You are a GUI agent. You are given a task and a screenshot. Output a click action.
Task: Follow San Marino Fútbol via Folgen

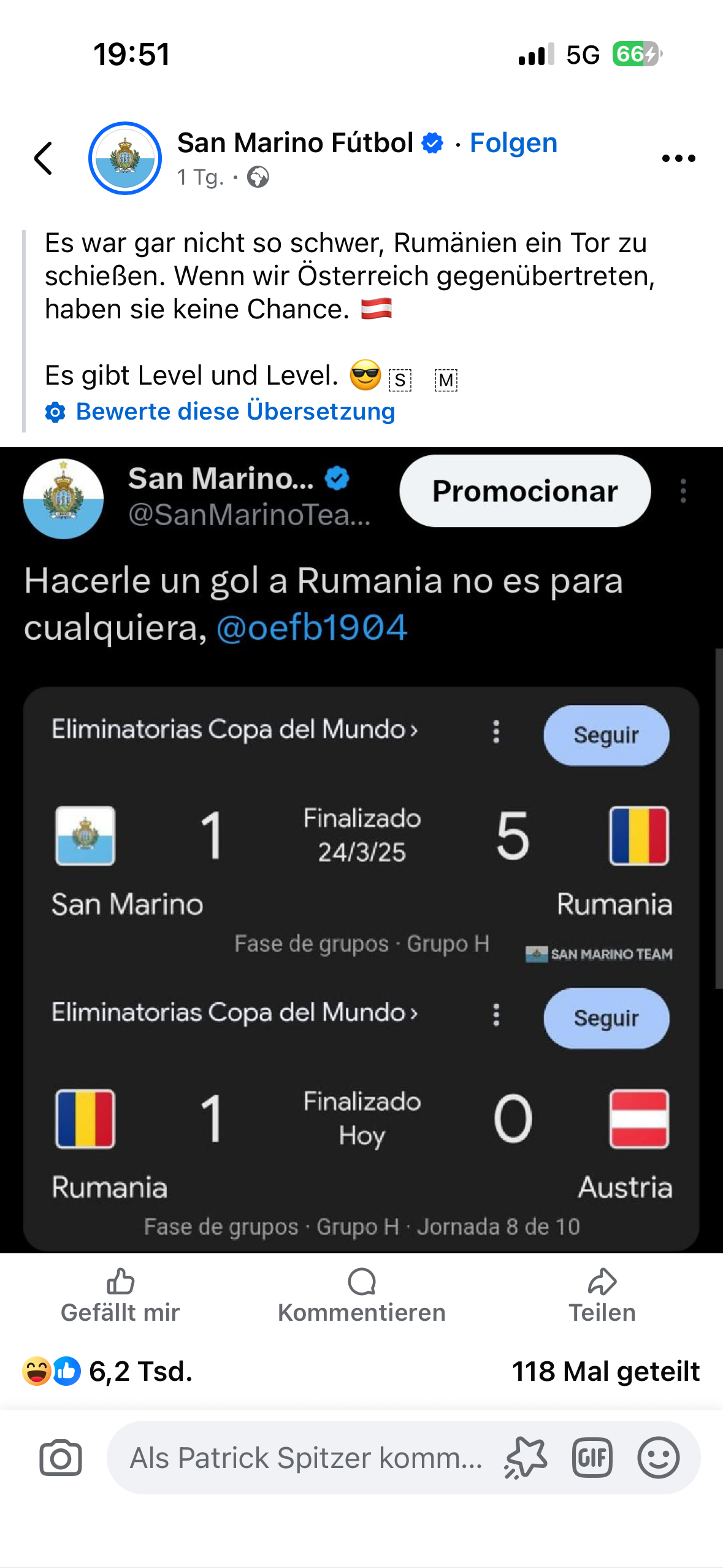point(513,143)
